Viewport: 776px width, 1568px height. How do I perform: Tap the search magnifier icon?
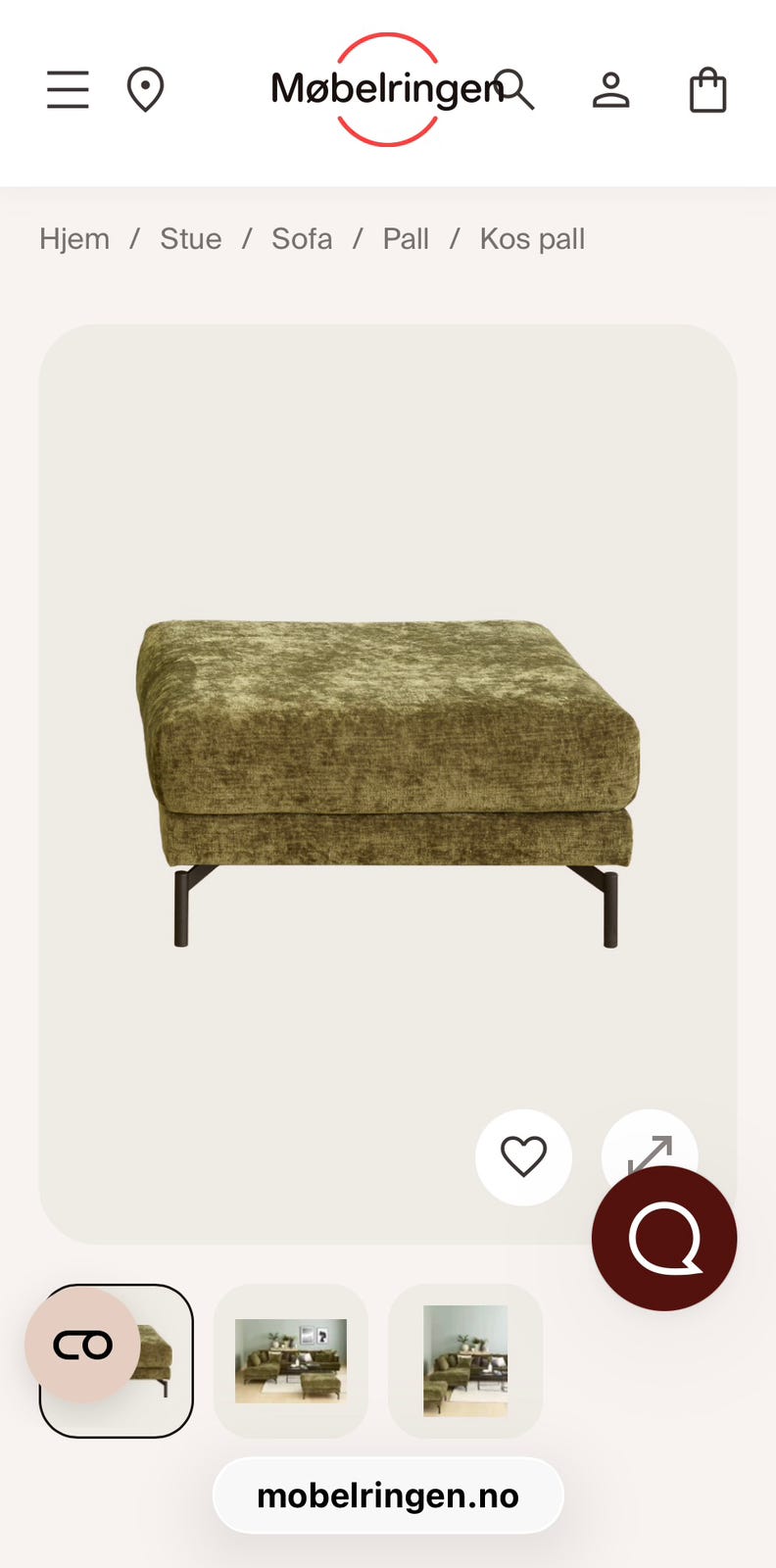tap(513, 90)
